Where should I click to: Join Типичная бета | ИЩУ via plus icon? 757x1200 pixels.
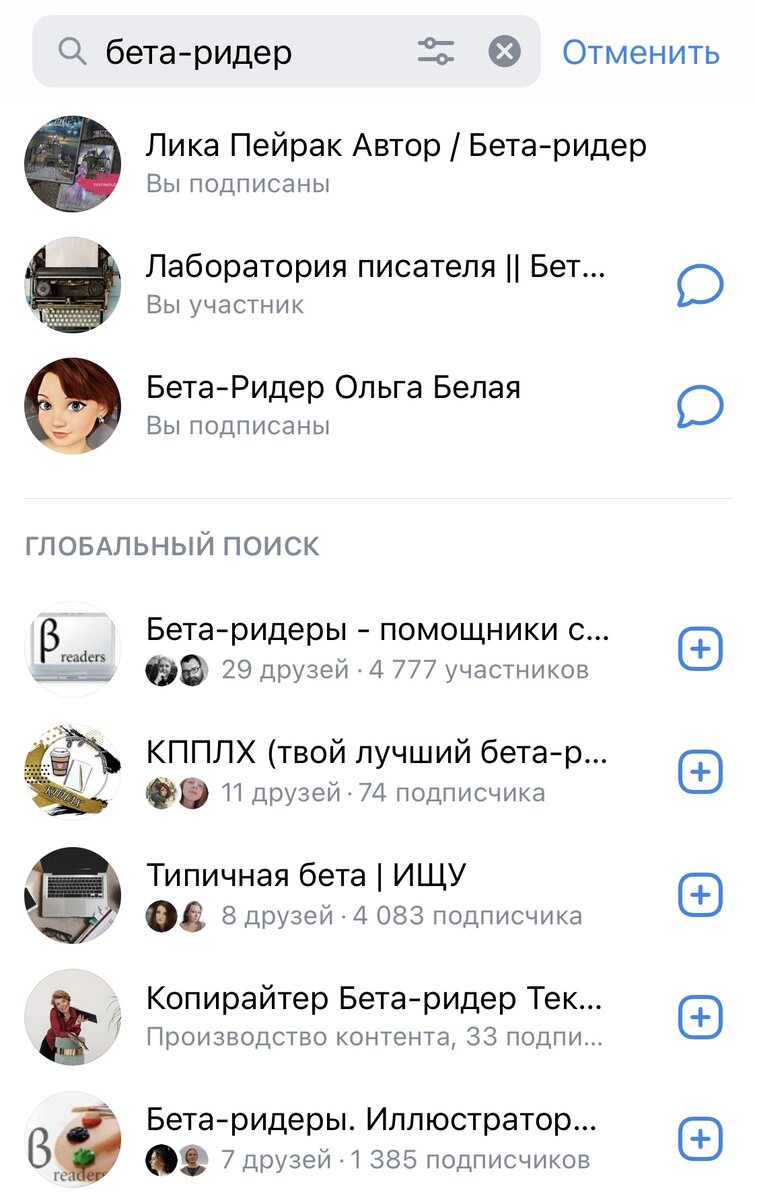(x=699, y=894)
